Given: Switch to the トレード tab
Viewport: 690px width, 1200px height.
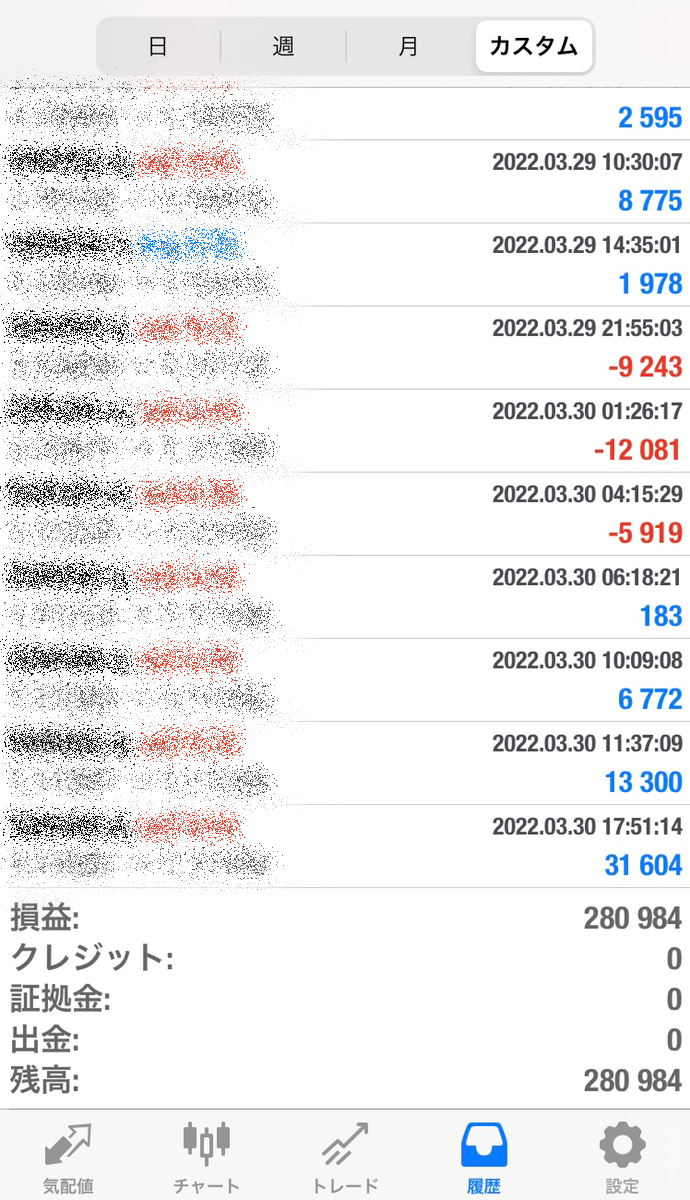Looking at the screenshot, I should (345, 1156).
